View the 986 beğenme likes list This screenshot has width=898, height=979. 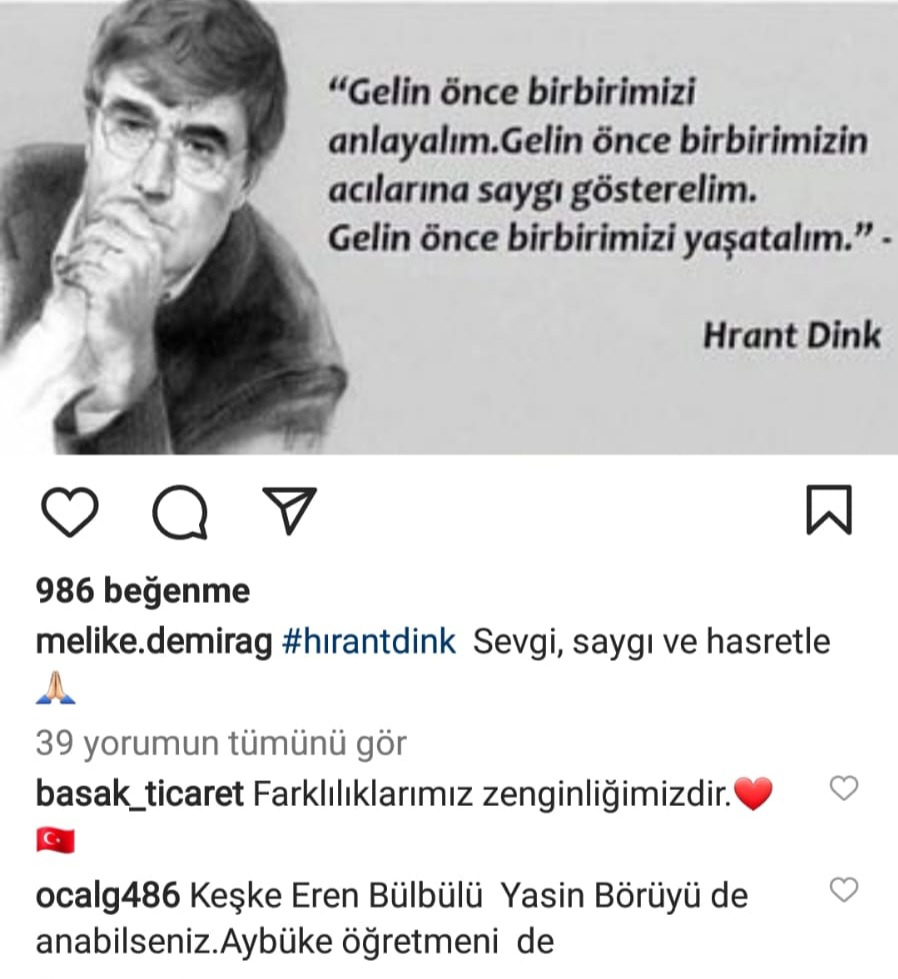[x=142, y=592]
